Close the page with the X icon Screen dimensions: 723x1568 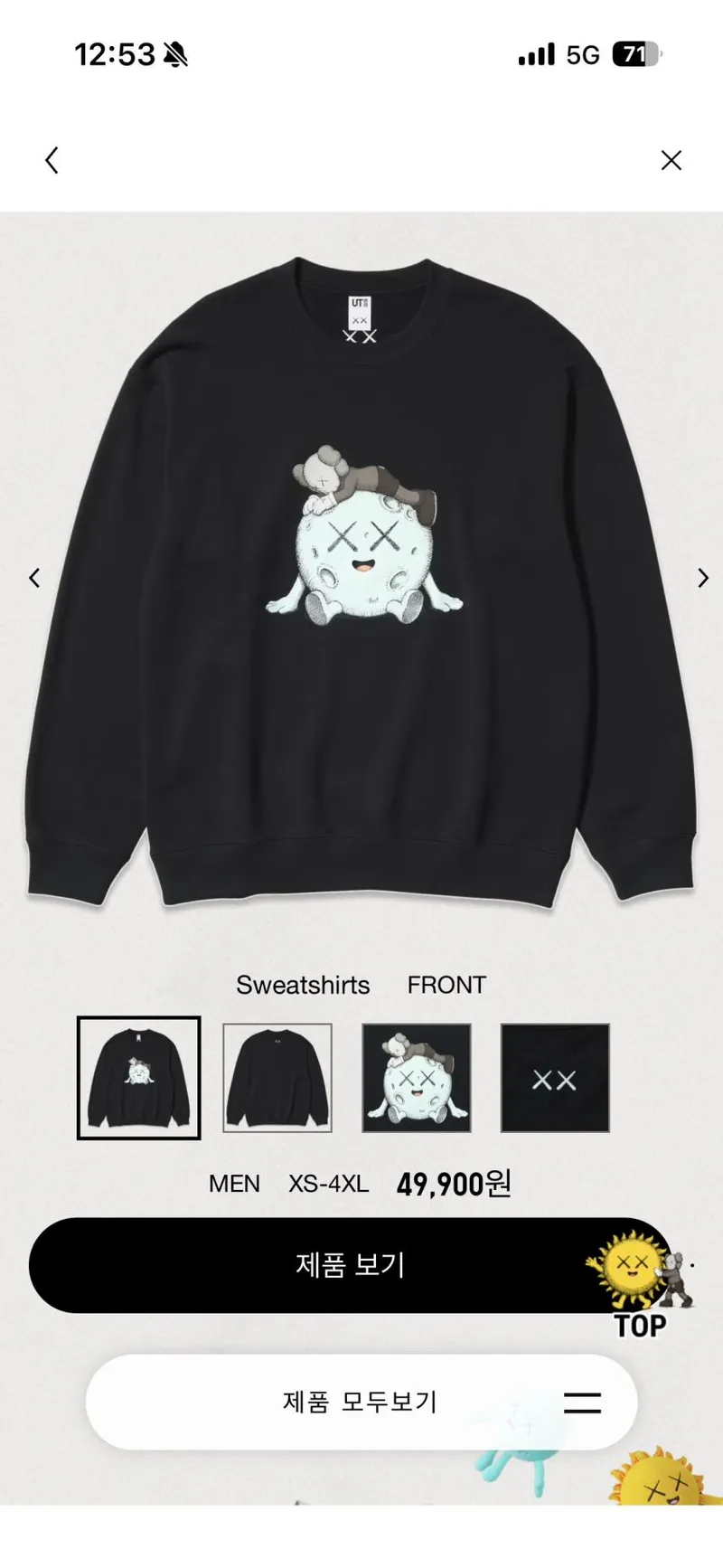(x=671, y=161)
